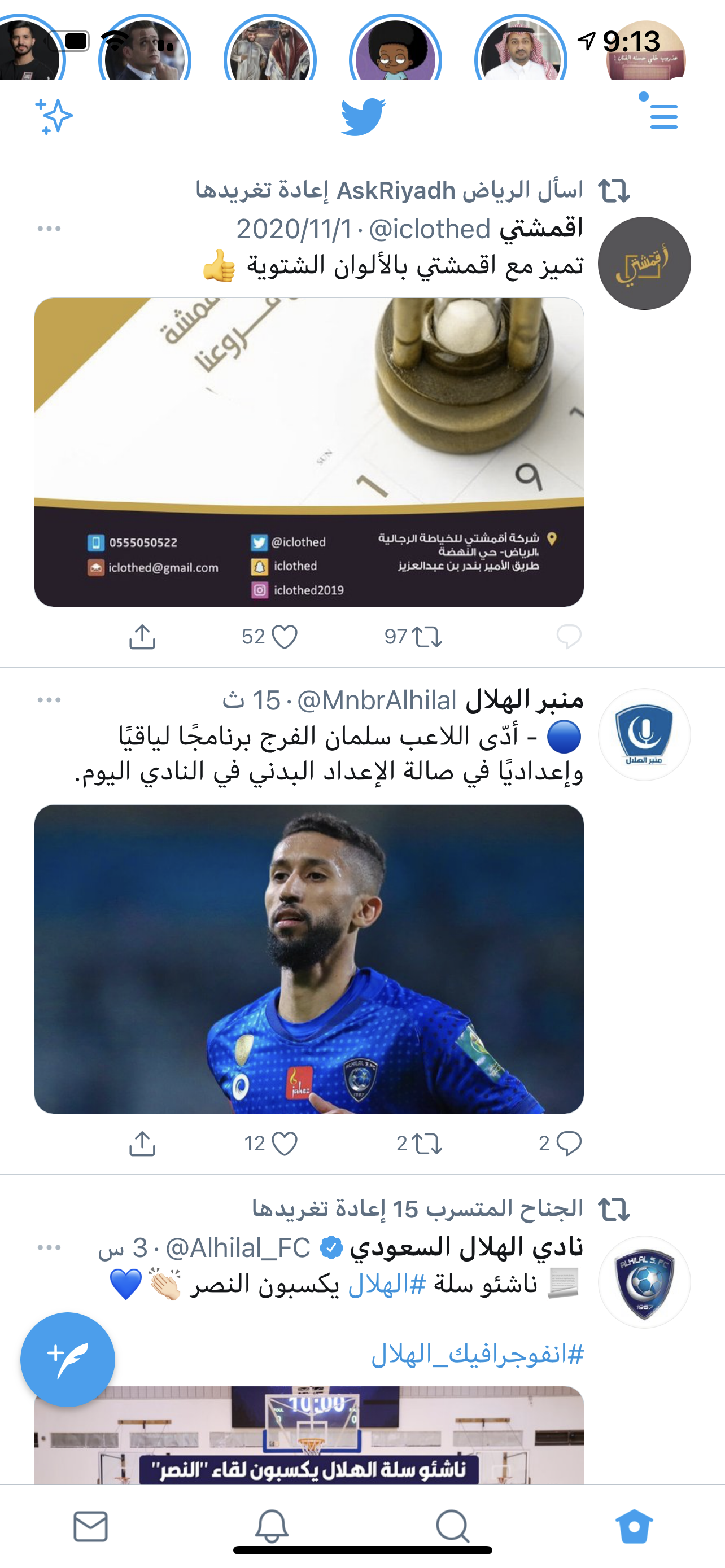
Task: Open the منبر الهلال profile avatar
Action: (x=645, y=734)
